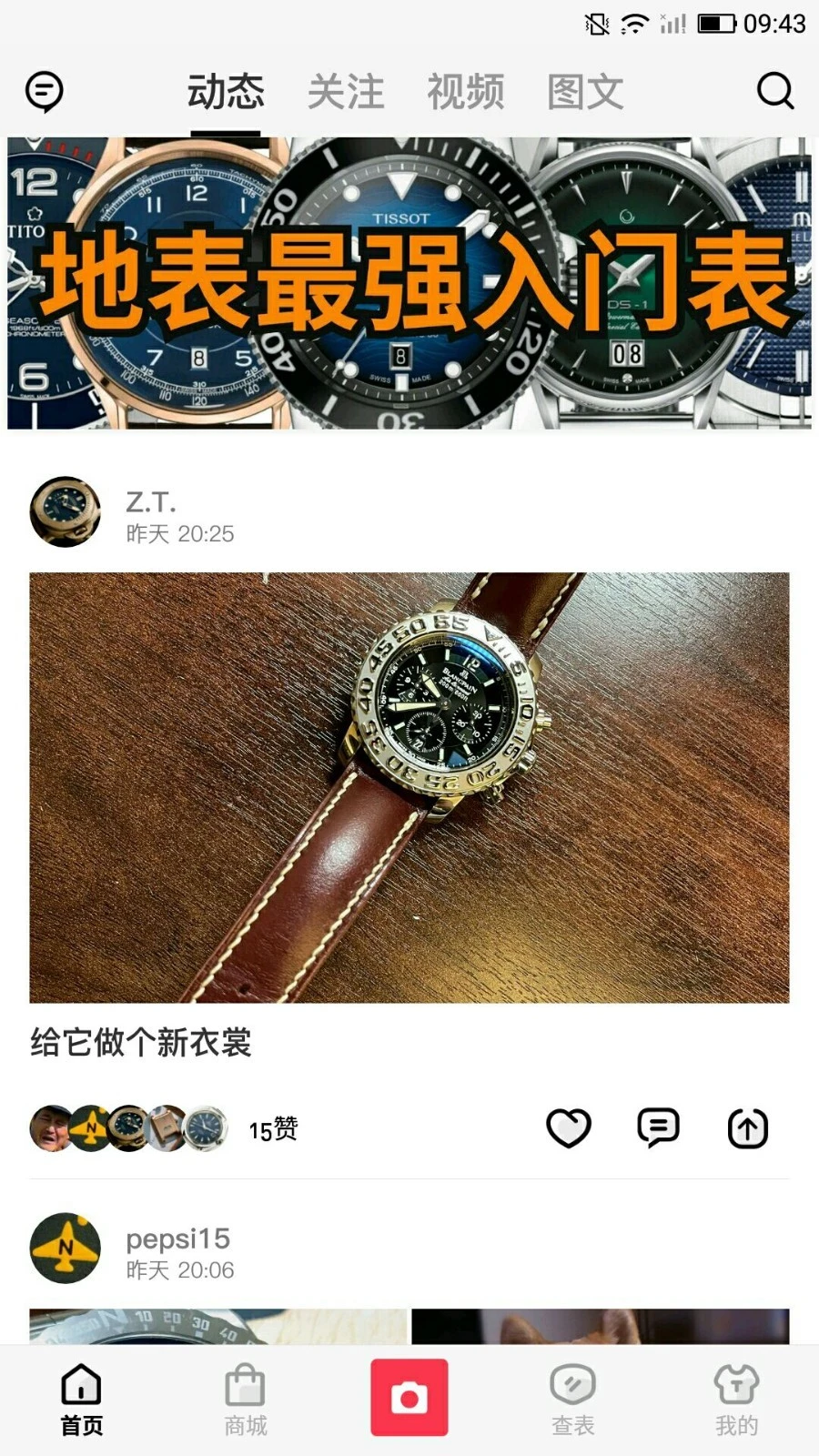Open pepsi15's profile by tapping the username
The image size is (819, 1456).
click(178, 1239)
